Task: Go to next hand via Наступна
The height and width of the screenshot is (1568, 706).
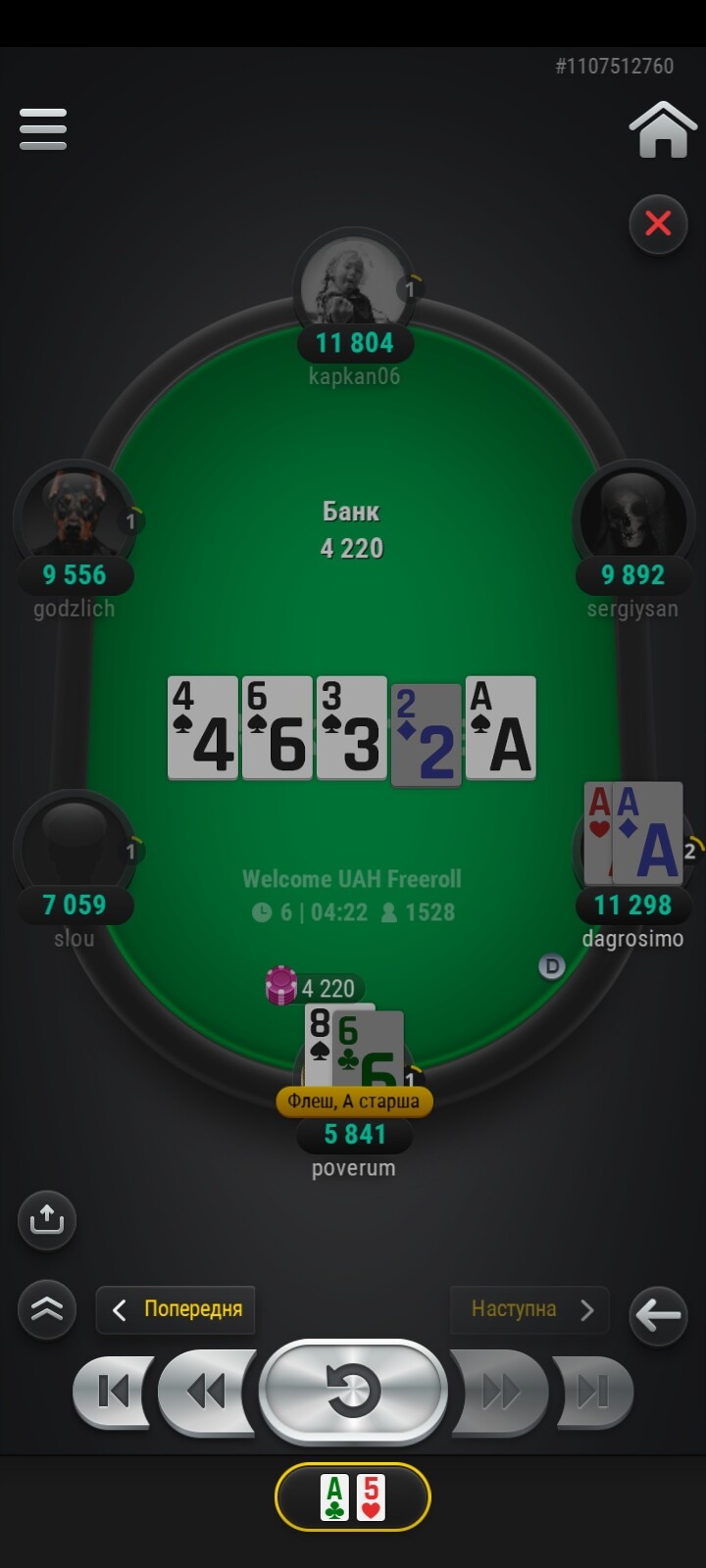Action: coord(529,1309)
